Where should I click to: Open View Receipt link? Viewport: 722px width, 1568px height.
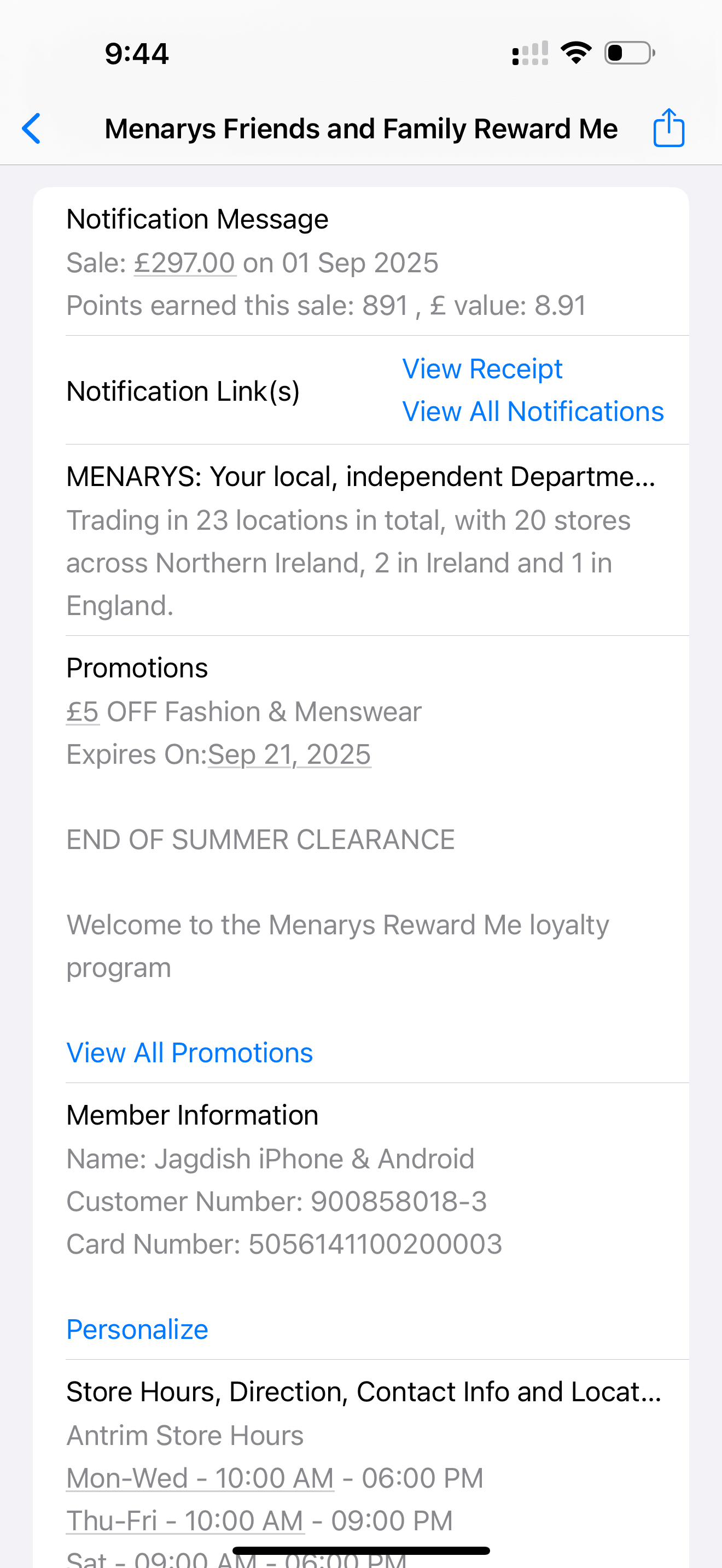coord(482,368)
